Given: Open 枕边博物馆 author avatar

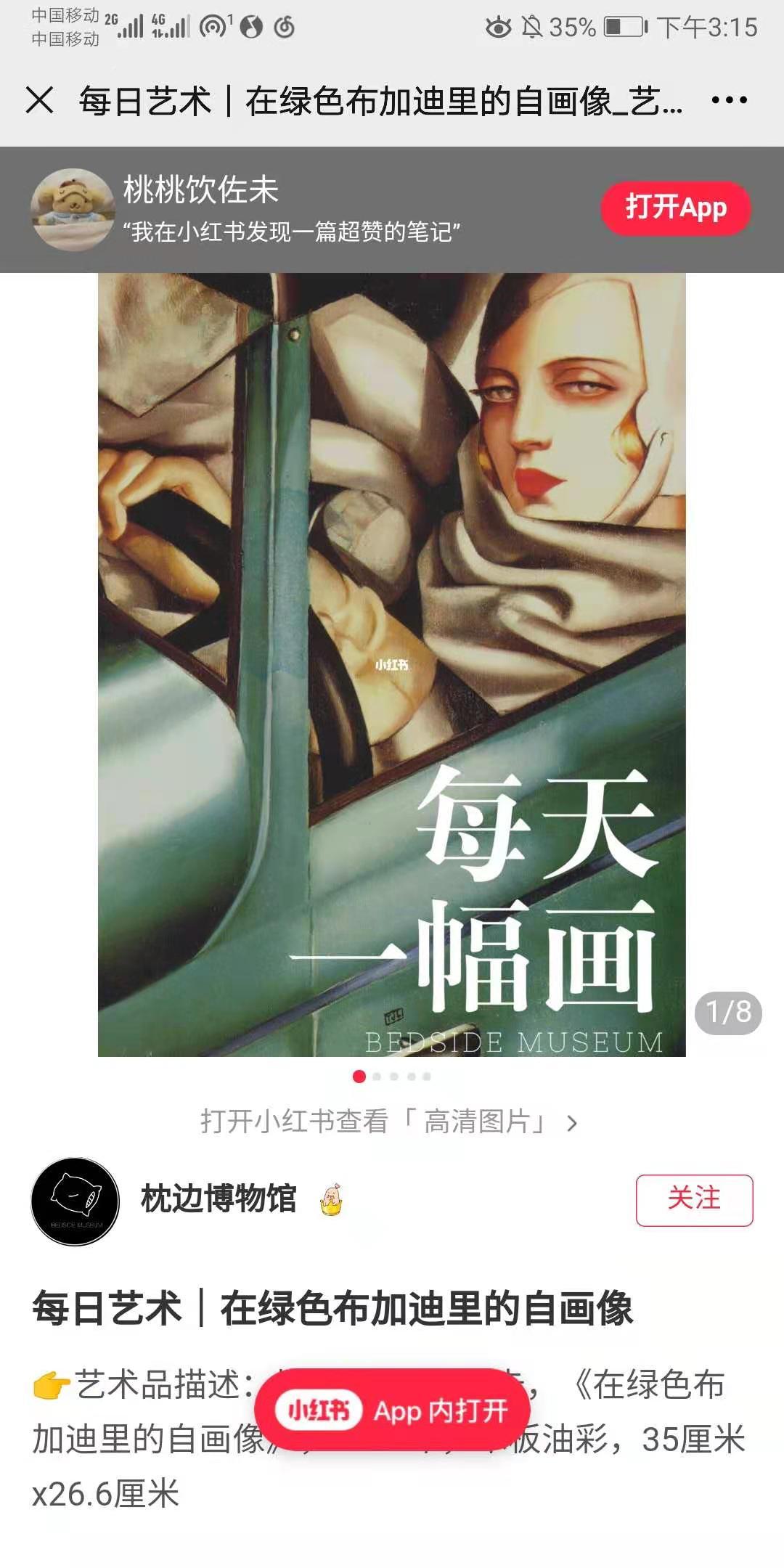Looking at the screenshot, I should coord(75,1201).
